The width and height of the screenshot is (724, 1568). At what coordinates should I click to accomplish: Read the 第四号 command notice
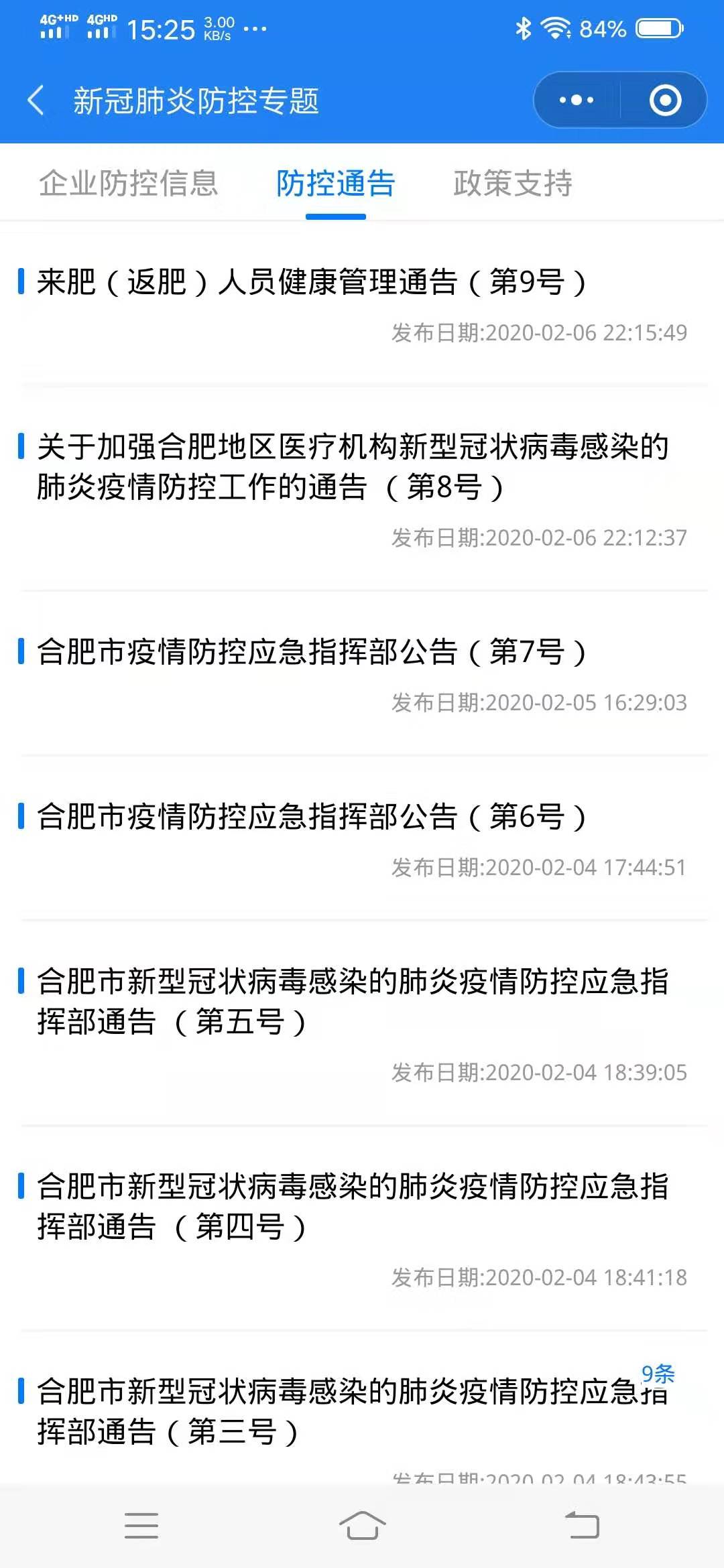352,1207
